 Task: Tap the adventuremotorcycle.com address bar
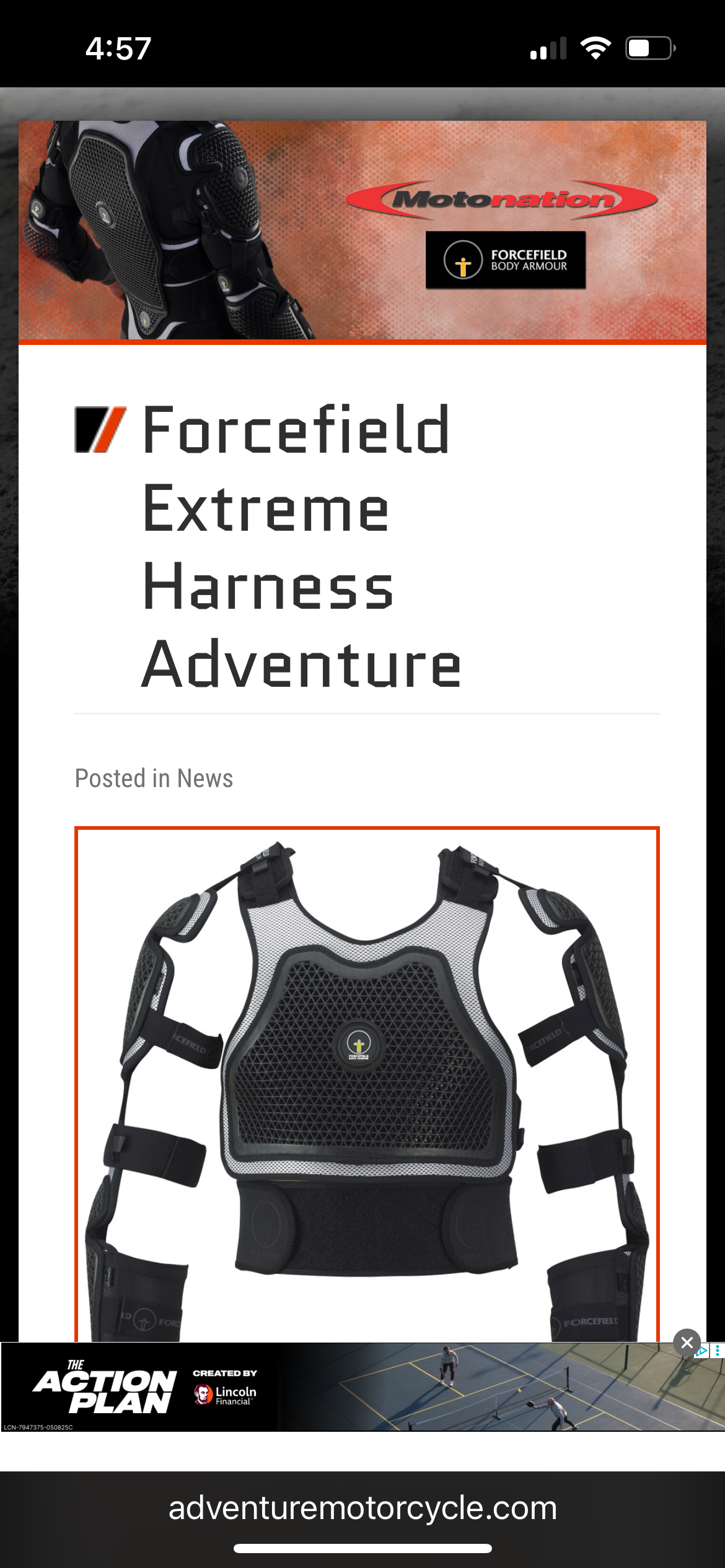[x=362, y=1508]
